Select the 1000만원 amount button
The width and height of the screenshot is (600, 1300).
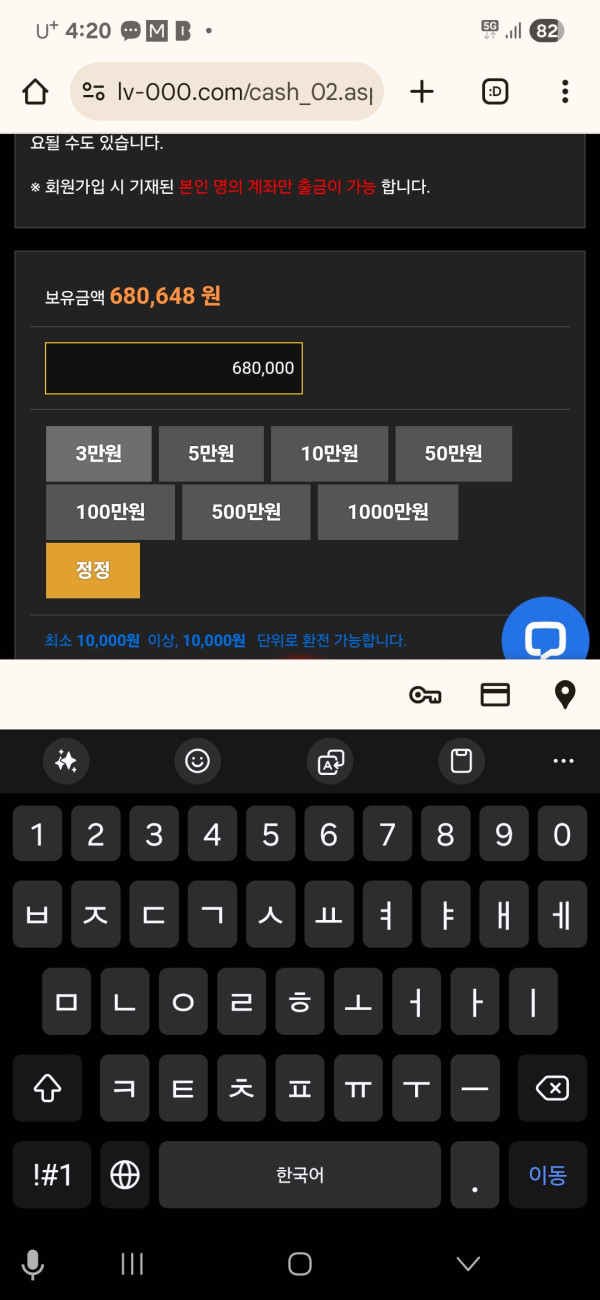point(388,512)
